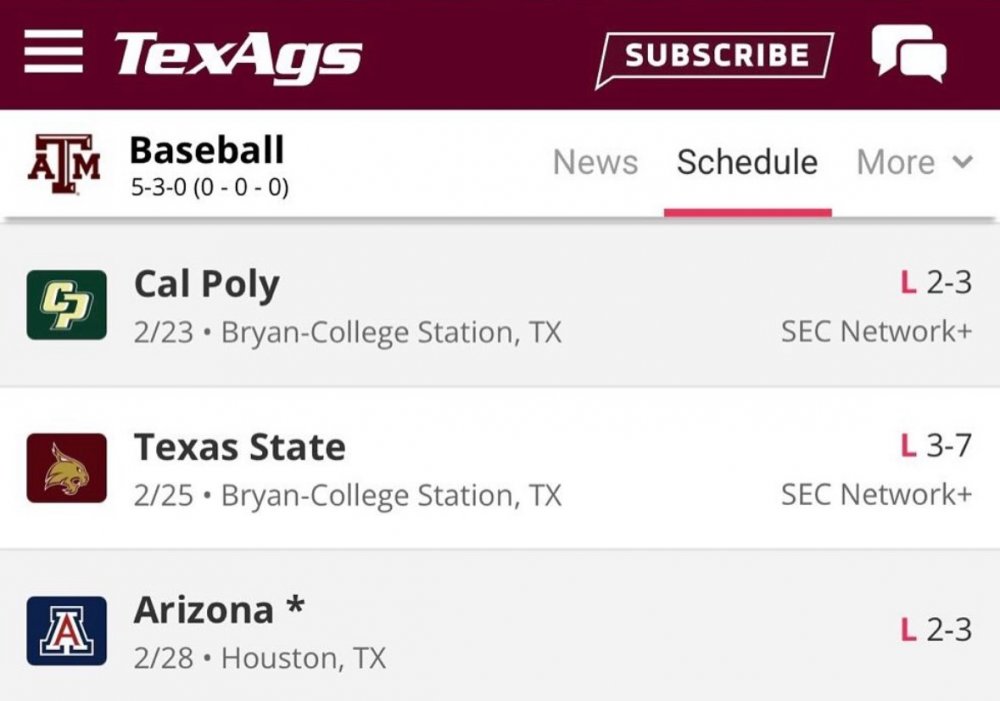Tap the Subscribe button
The image size is (1000, 701).
click(715, 57)
